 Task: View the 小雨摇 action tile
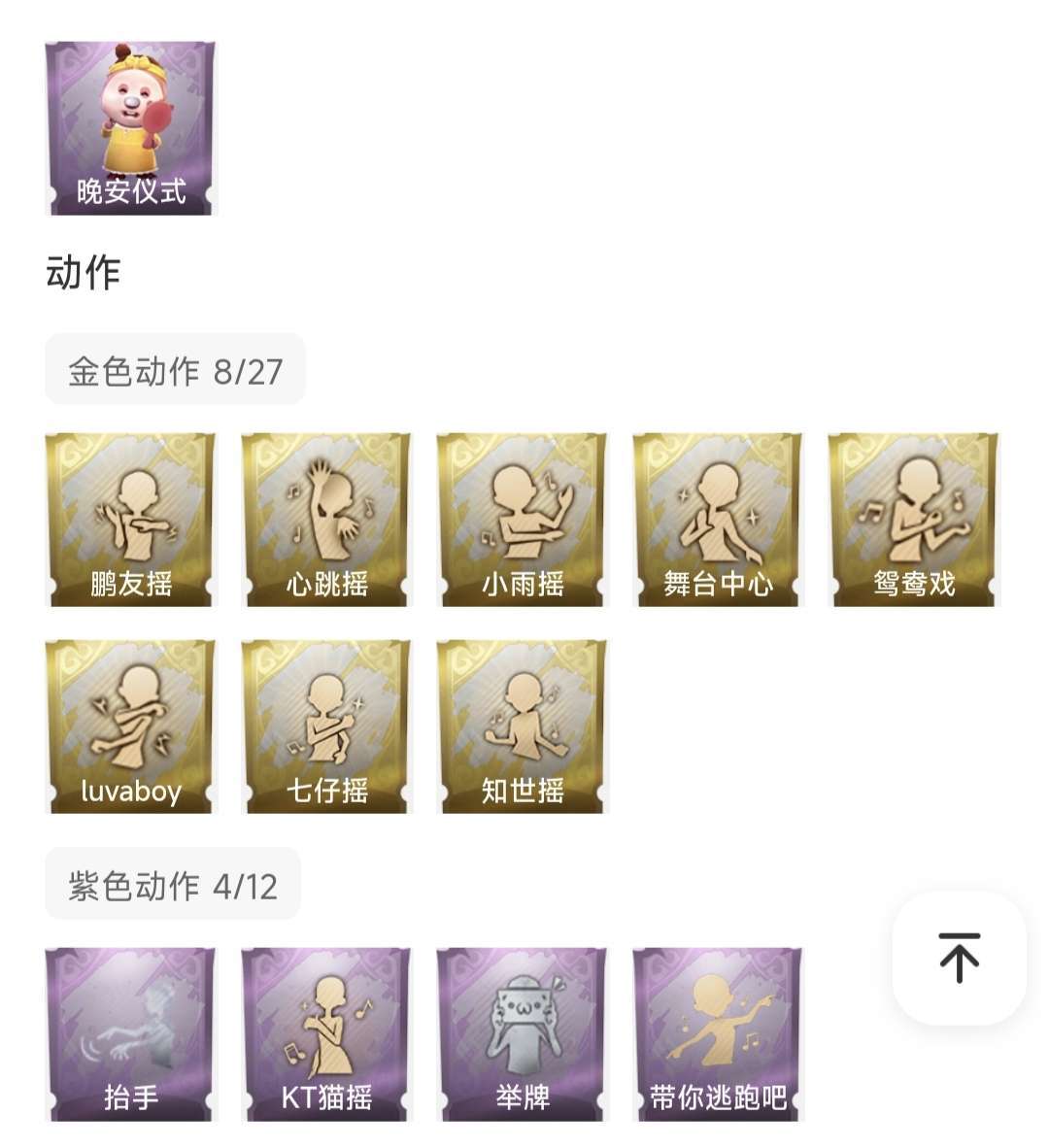[523, 520]
